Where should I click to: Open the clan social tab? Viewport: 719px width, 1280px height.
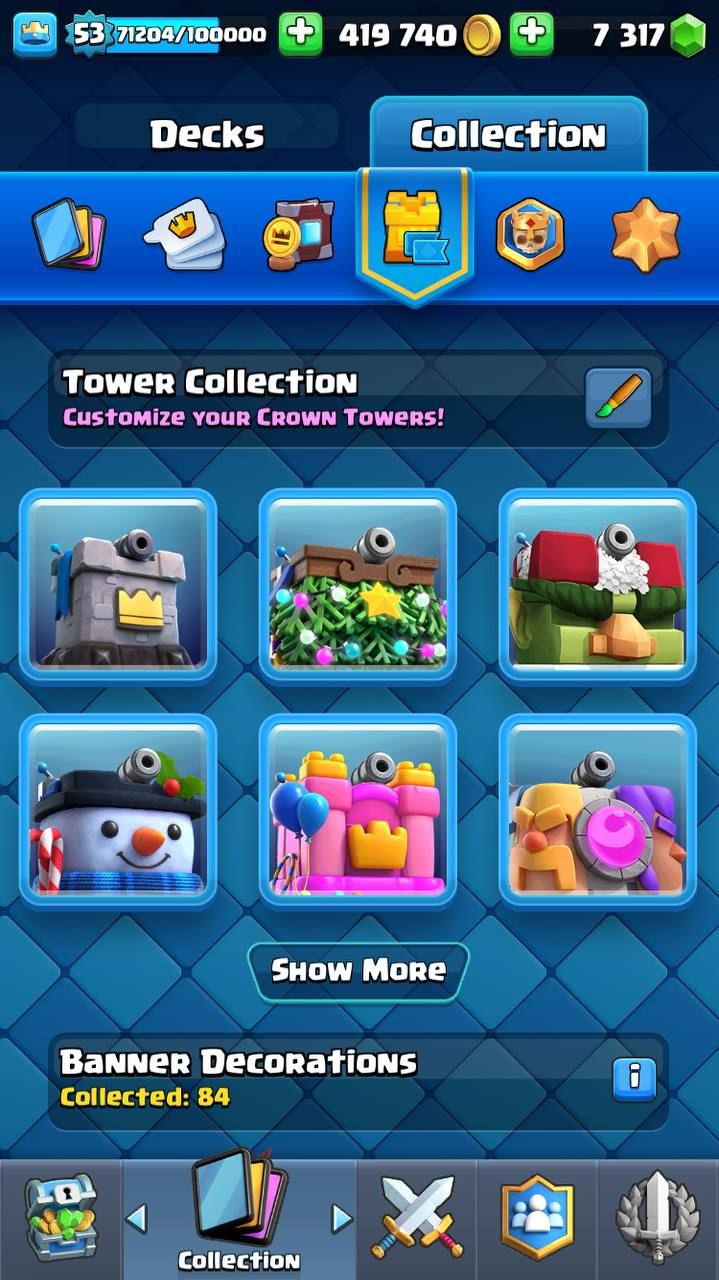(539, 1219)
